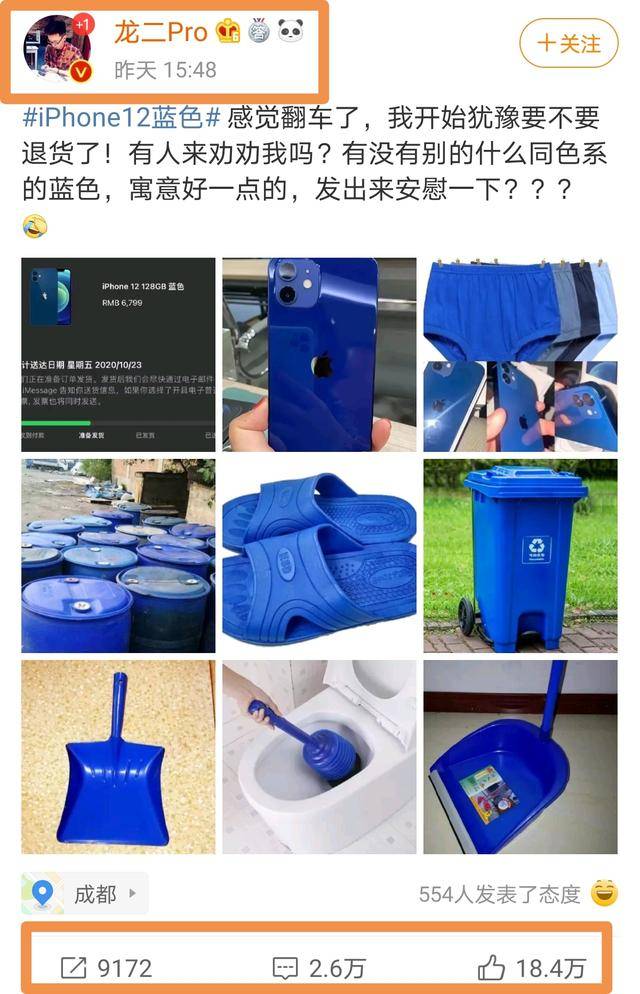This screenshot has width=640, height=994.
Task: View the hand-held blue iPhone photo
Action: coord(319,354)
